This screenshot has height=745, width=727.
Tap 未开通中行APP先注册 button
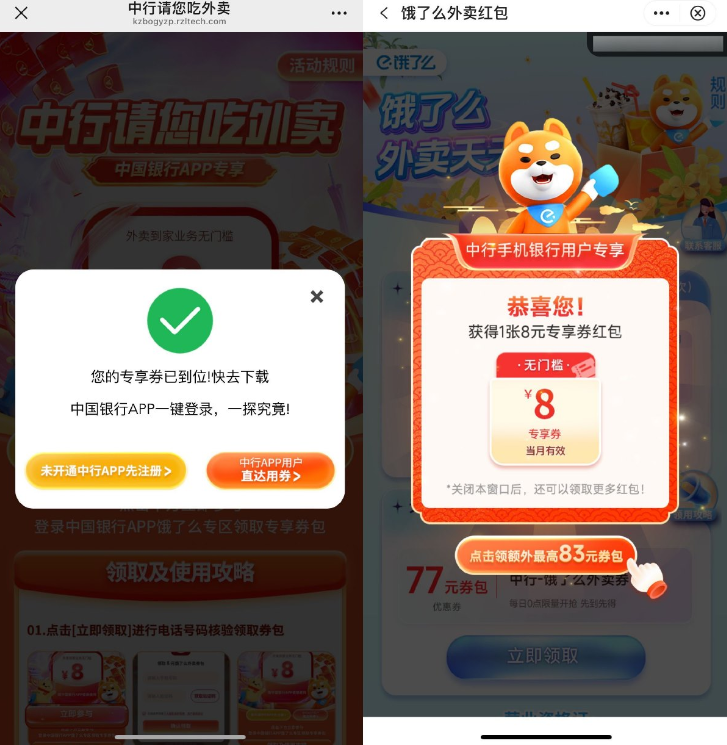click(x=106, y=470)
